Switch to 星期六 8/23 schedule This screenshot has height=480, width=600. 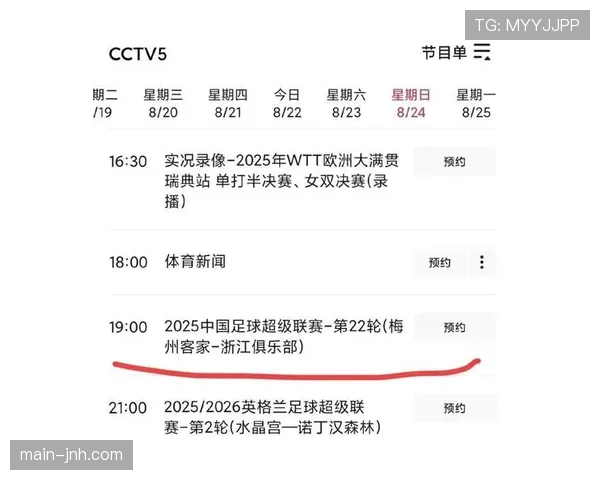pyautogui.click(x=346, y=104)
